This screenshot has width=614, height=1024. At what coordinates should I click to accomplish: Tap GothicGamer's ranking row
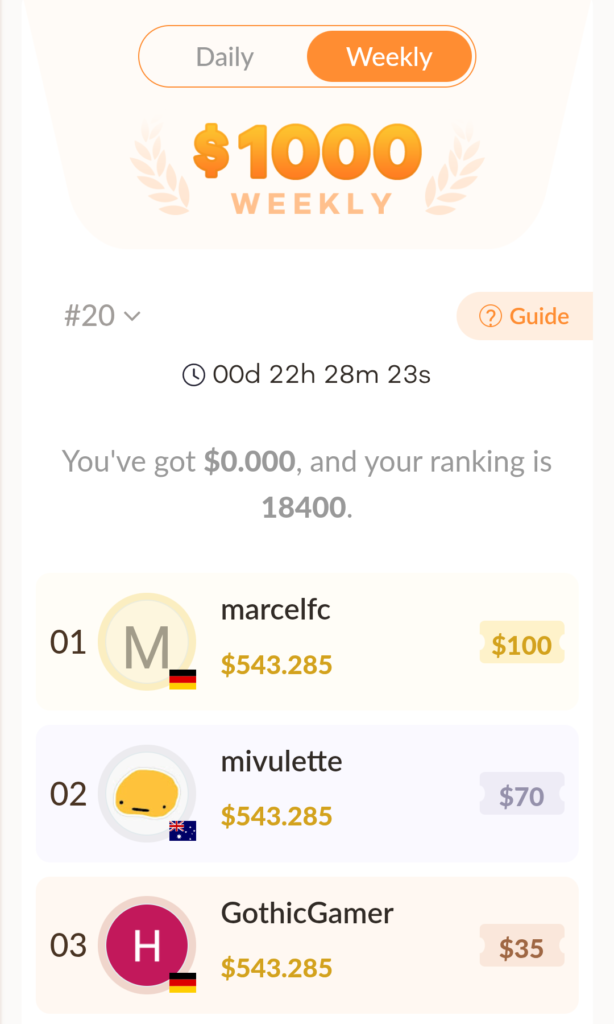[307, 944]
